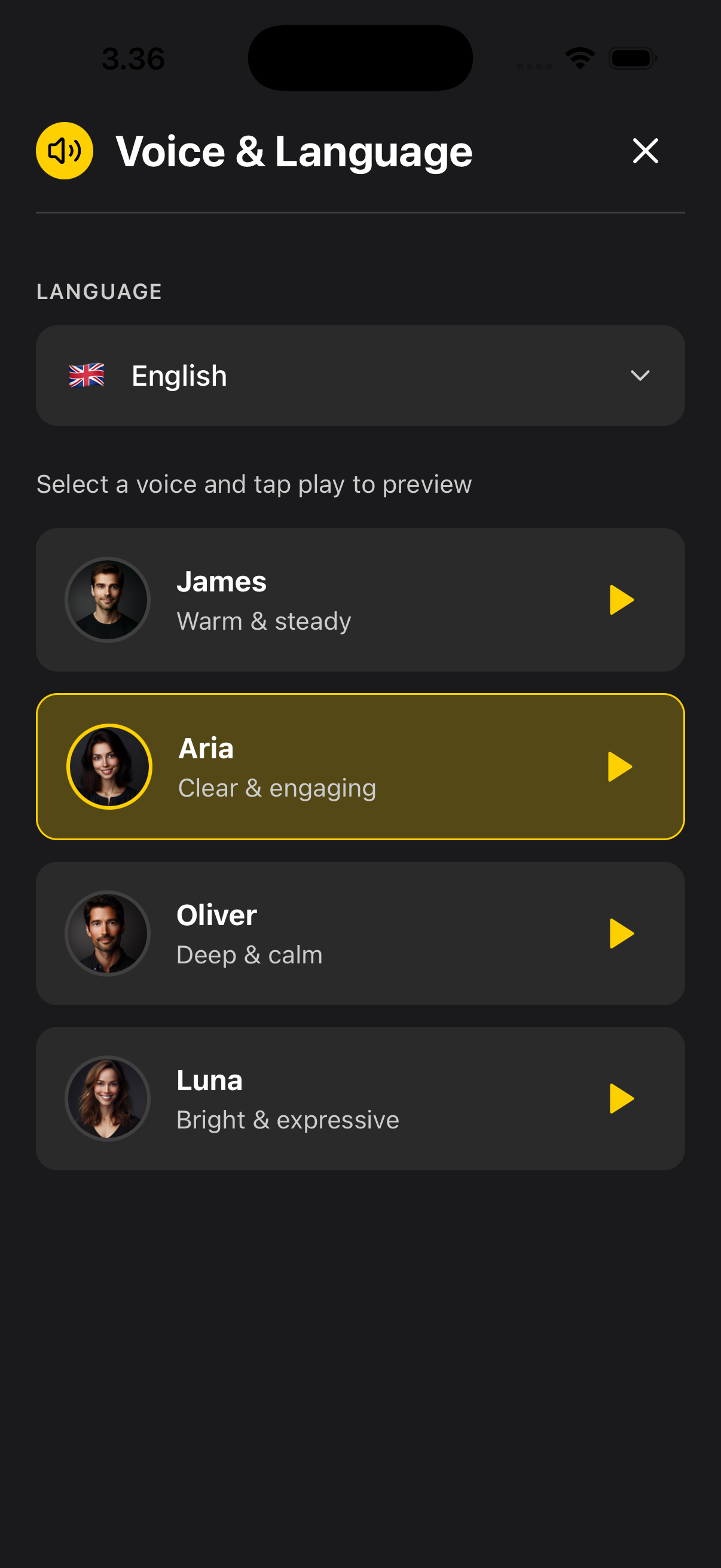
Task: Collapse the language picker via its down arrow
Action: 640,376
